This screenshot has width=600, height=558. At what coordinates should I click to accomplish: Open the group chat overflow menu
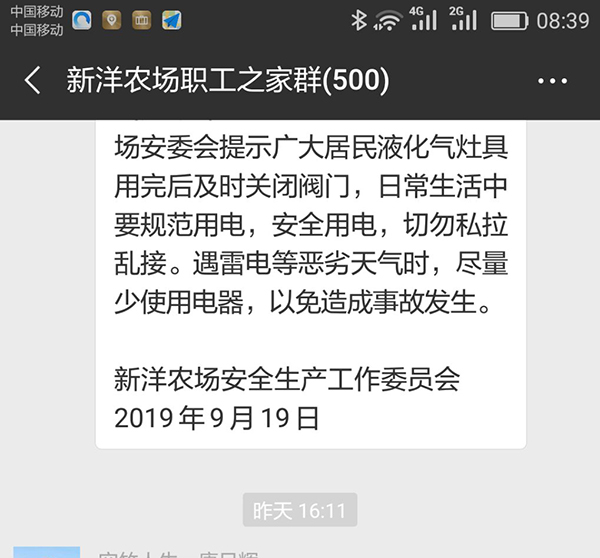[x=552, y=81]
